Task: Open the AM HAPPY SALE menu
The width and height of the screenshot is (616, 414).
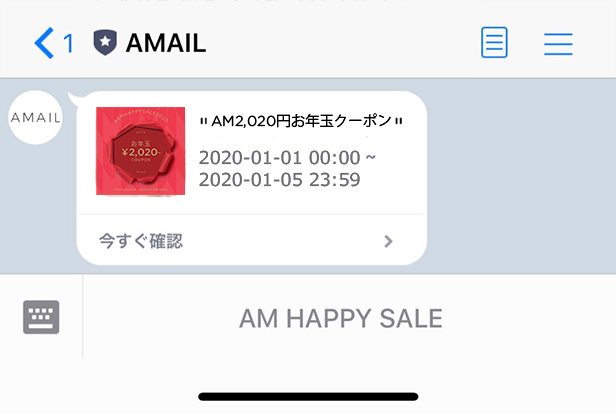Action: [x=340, y=319]
